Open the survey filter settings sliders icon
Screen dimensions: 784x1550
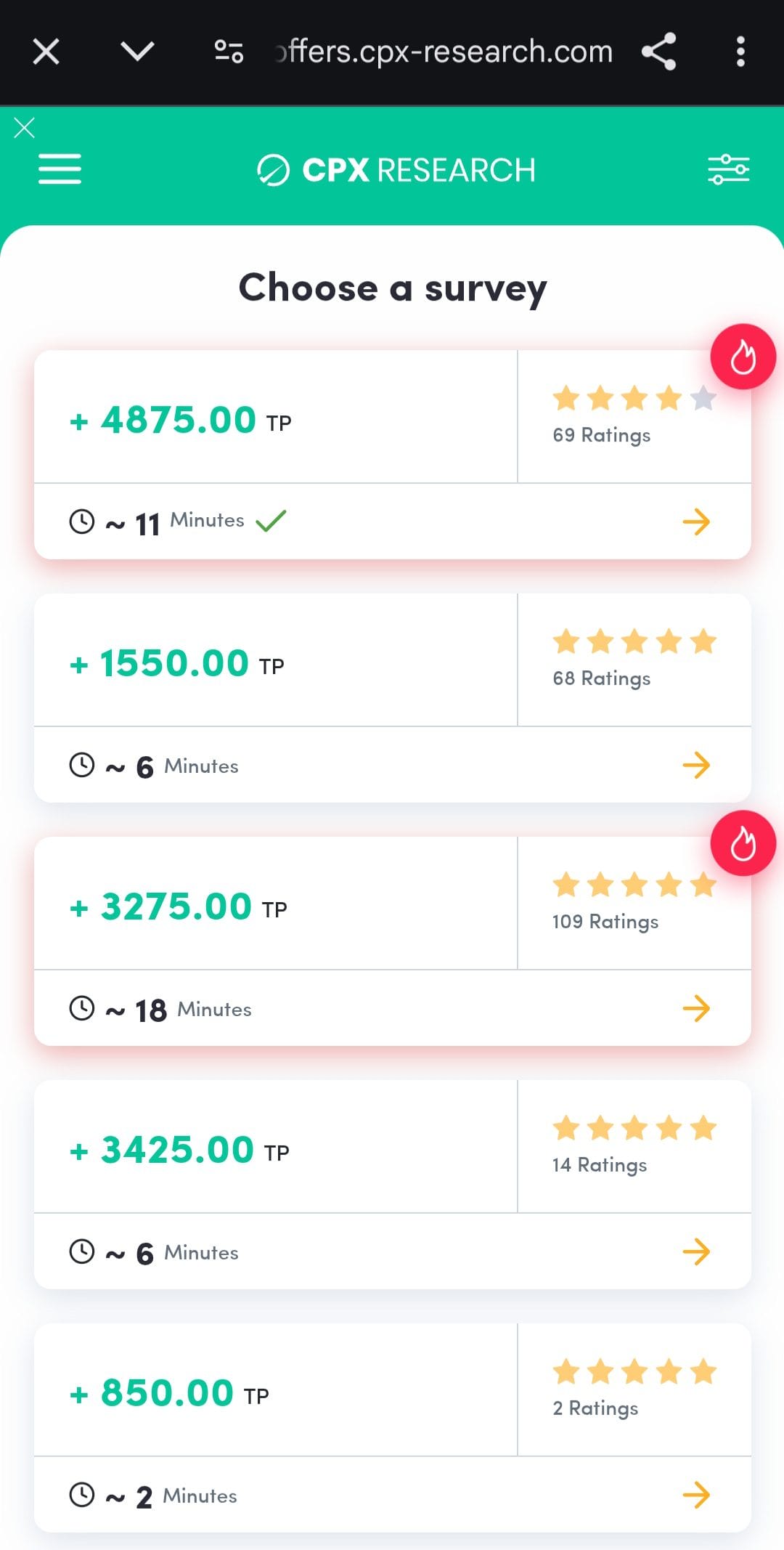[730, 169]
